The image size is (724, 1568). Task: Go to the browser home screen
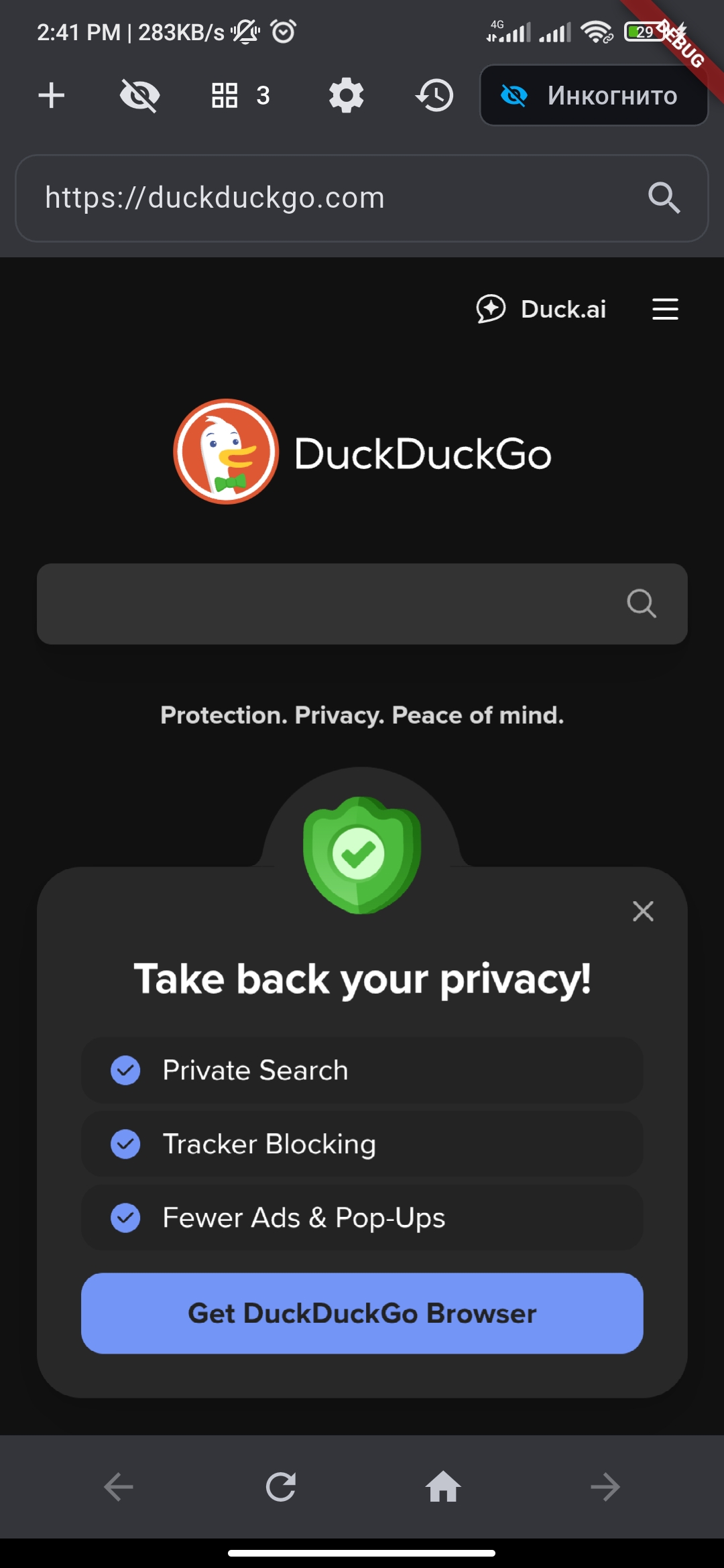442,1487
